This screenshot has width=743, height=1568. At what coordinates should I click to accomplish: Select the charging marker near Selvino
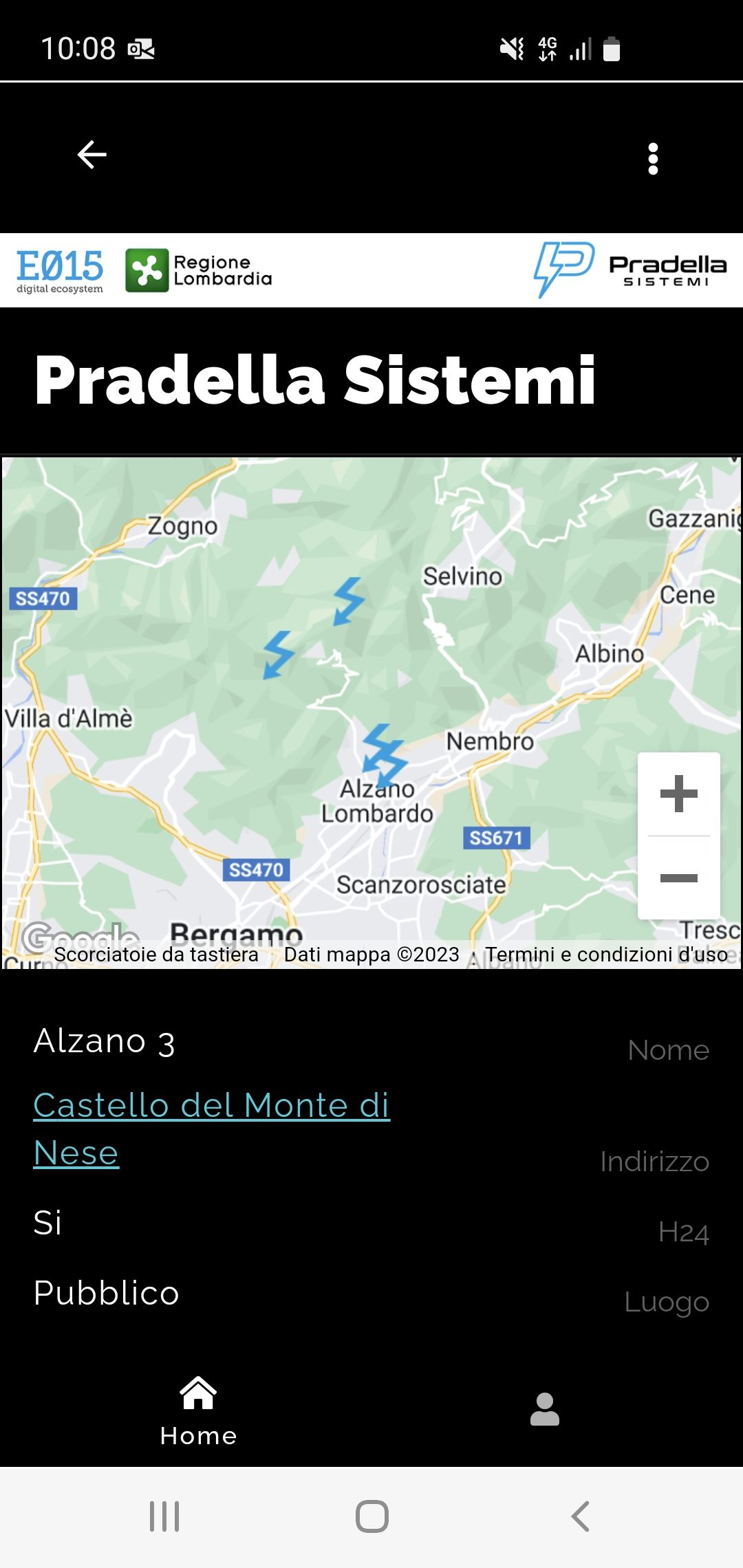(349, 600)
